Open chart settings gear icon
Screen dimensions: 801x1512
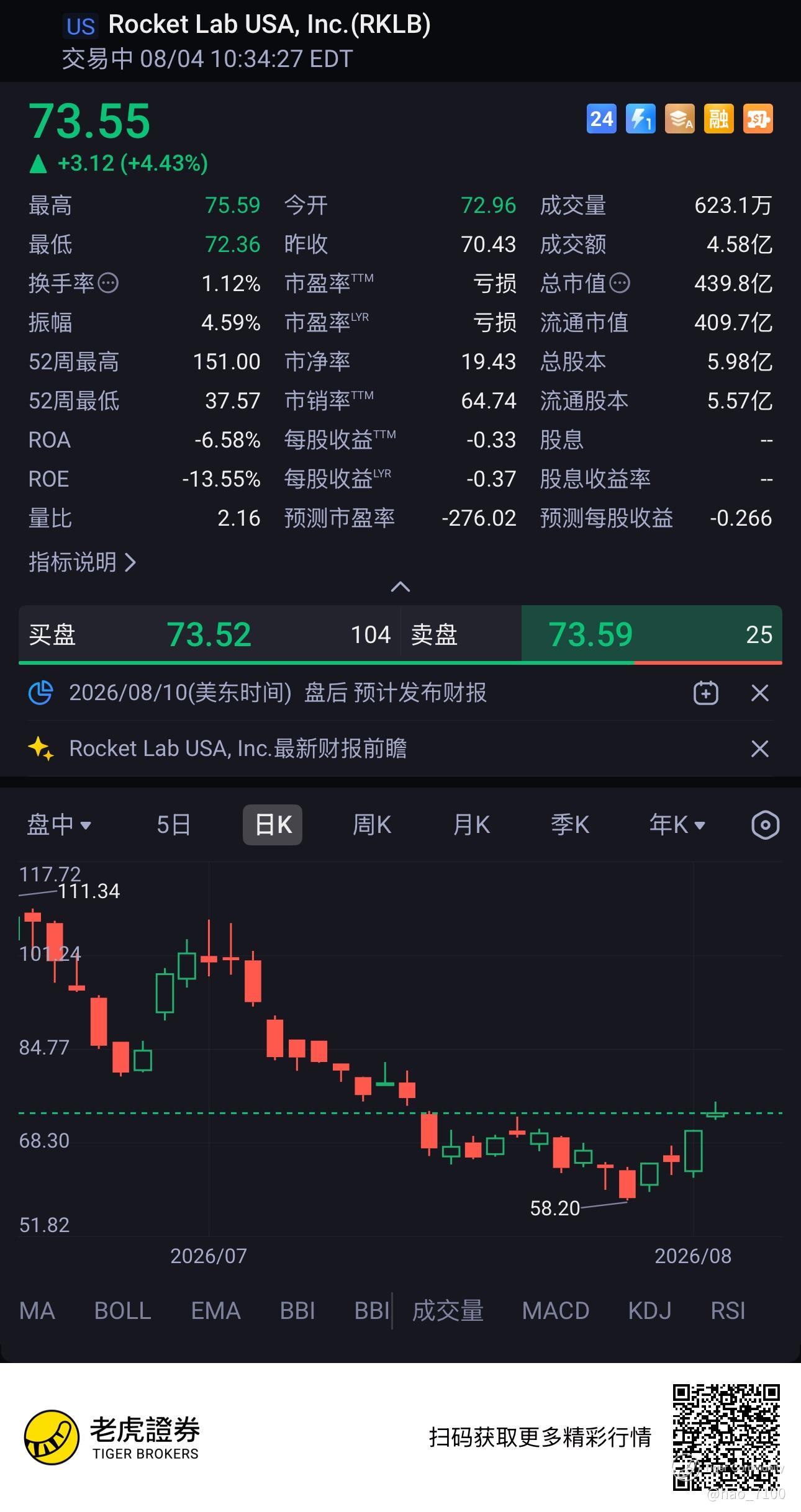point(765,825)
